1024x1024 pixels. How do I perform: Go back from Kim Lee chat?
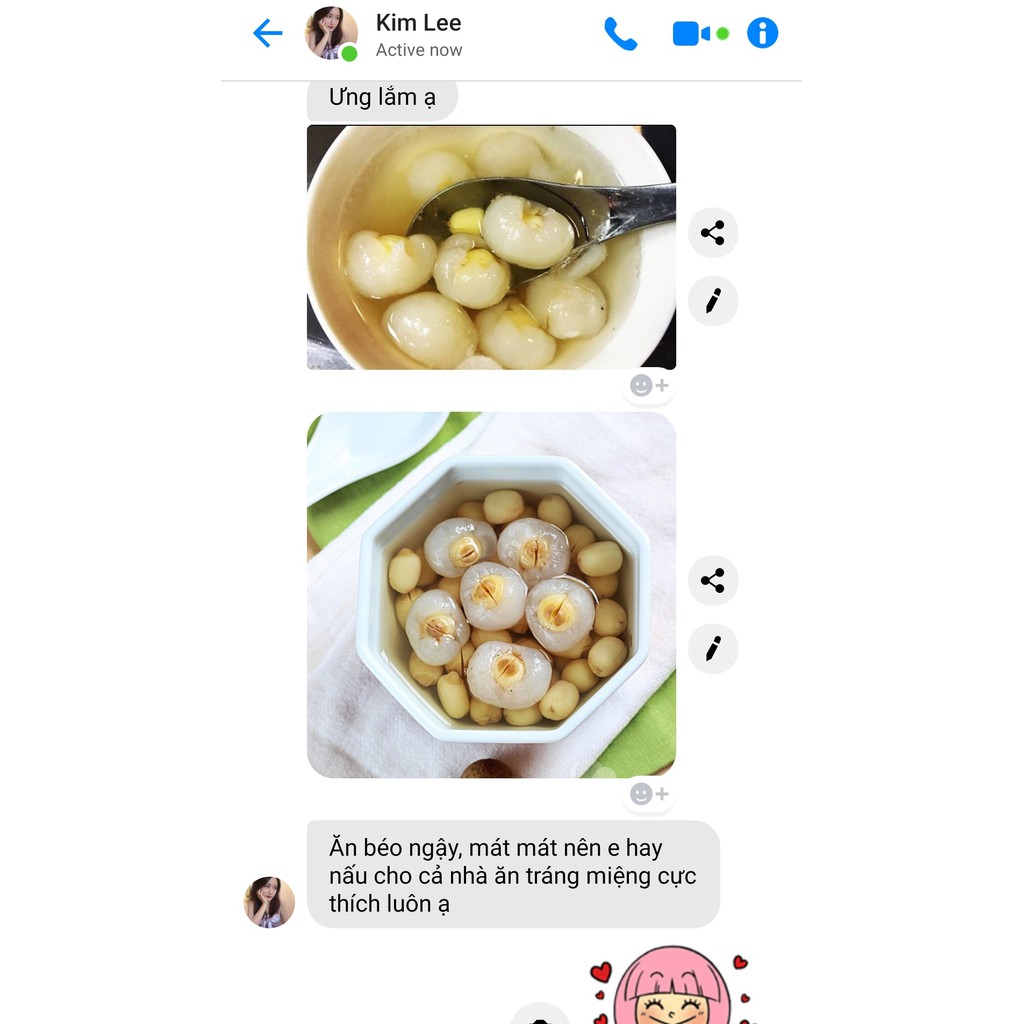coord(267,34)
